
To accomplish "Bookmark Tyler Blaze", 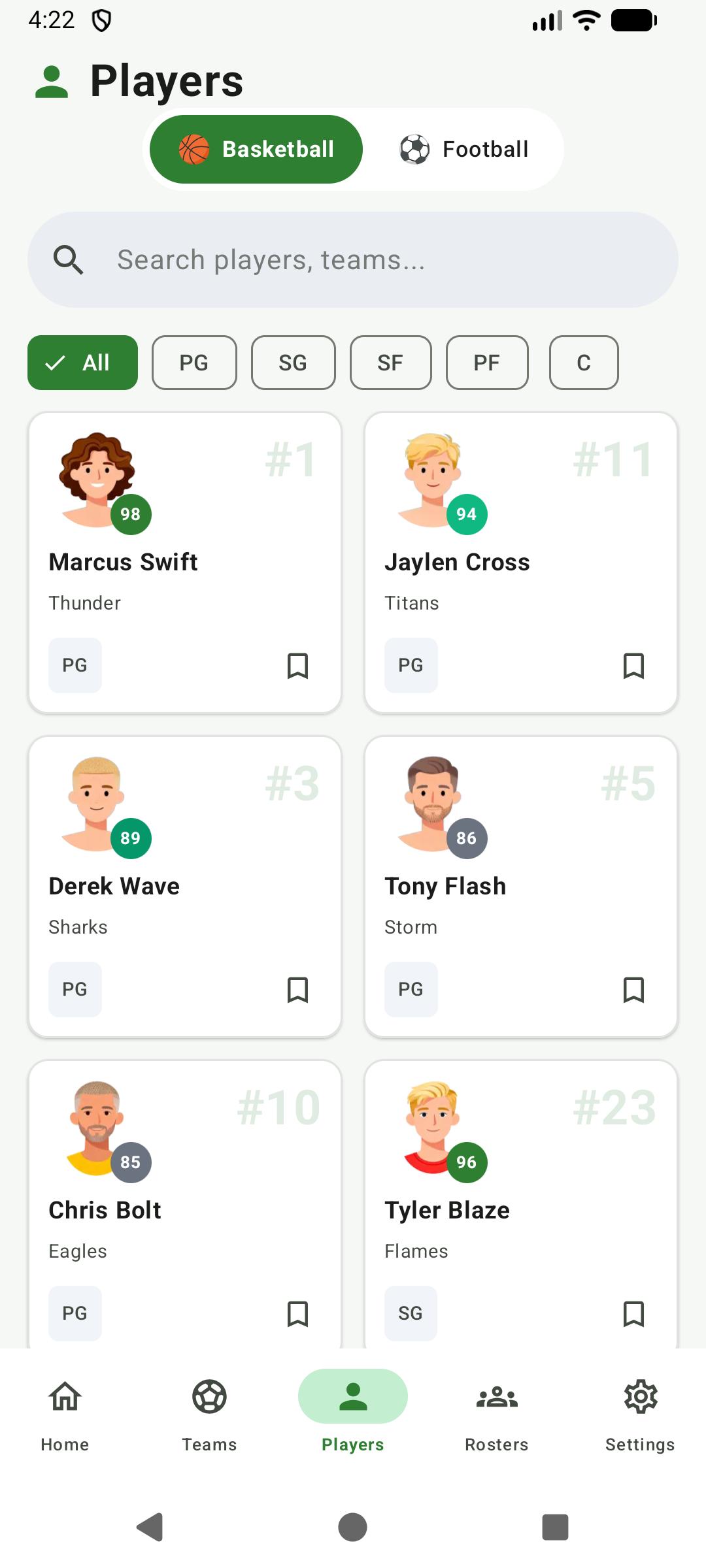I will [x=633, y=1313].
